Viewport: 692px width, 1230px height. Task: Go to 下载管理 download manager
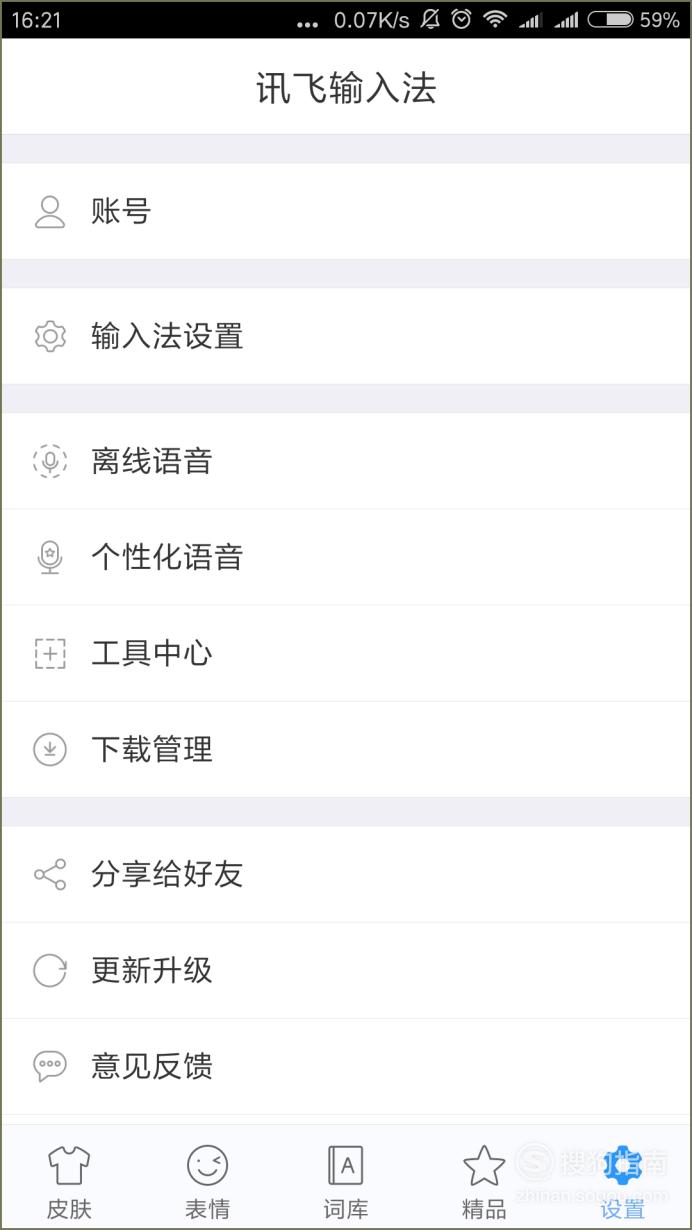click(x=346, y=749)
